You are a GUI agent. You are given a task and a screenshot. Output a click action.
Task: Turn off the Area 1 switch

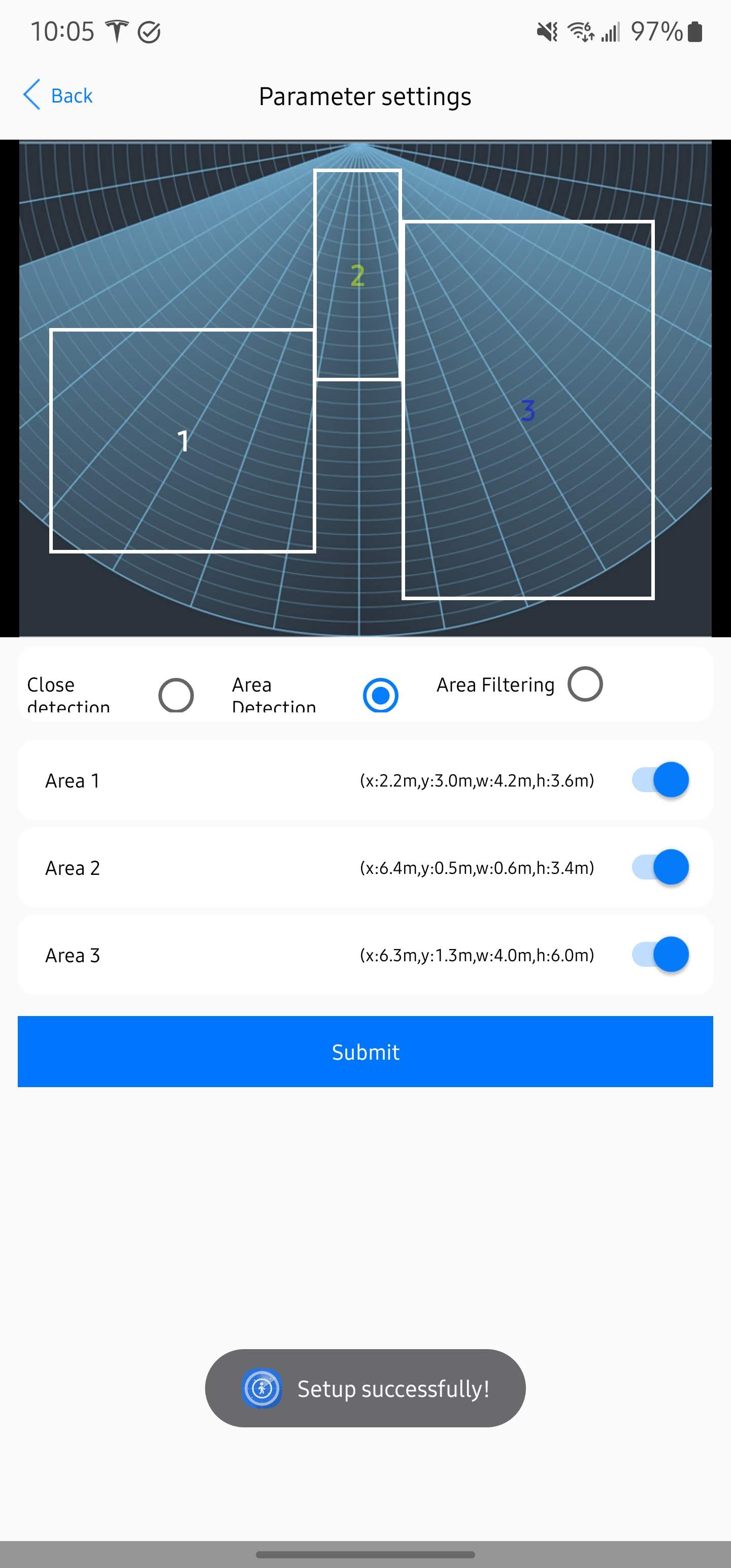(660, 780)
